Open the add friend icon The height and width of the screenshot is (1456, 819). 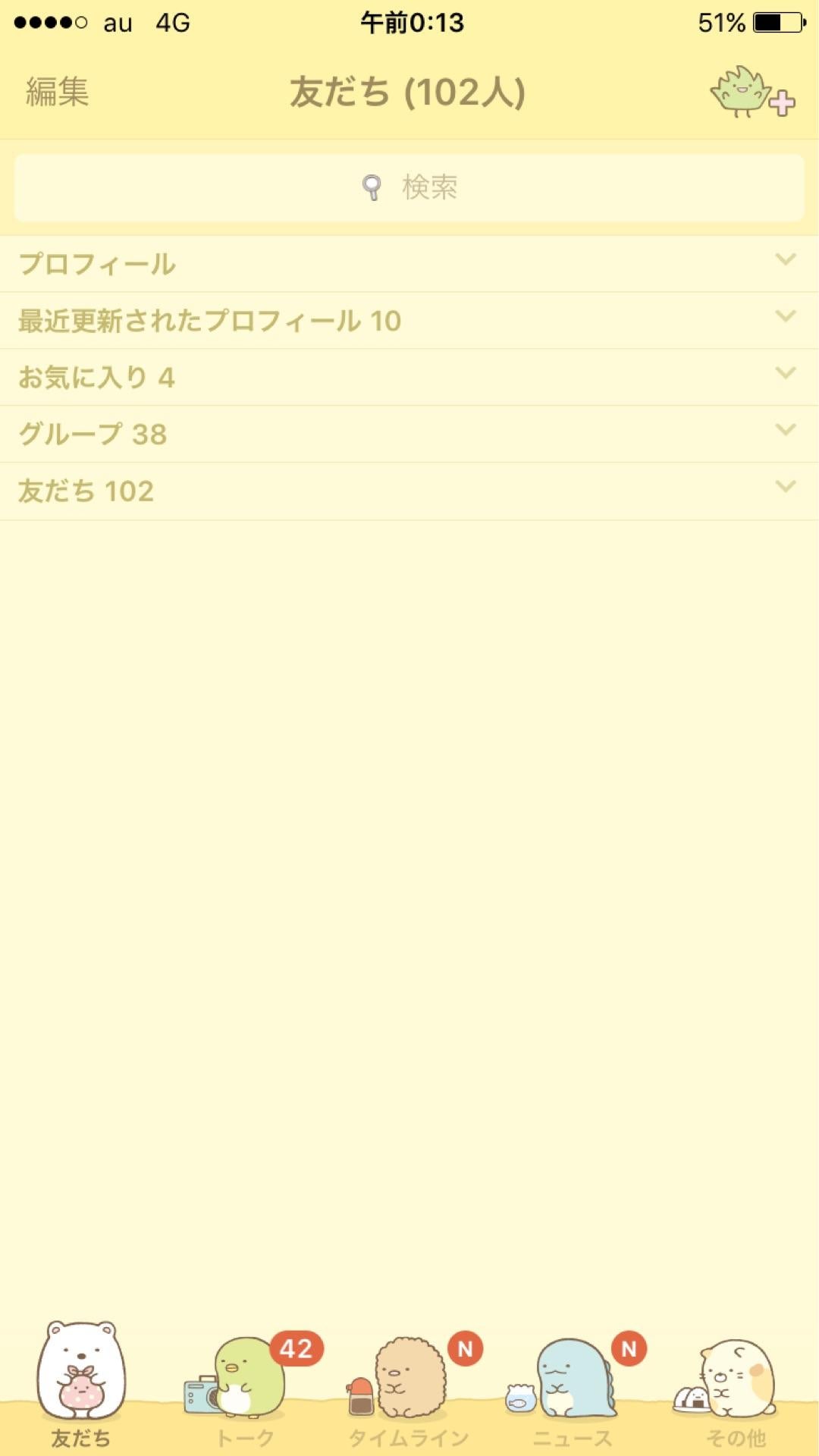point(752,93)
